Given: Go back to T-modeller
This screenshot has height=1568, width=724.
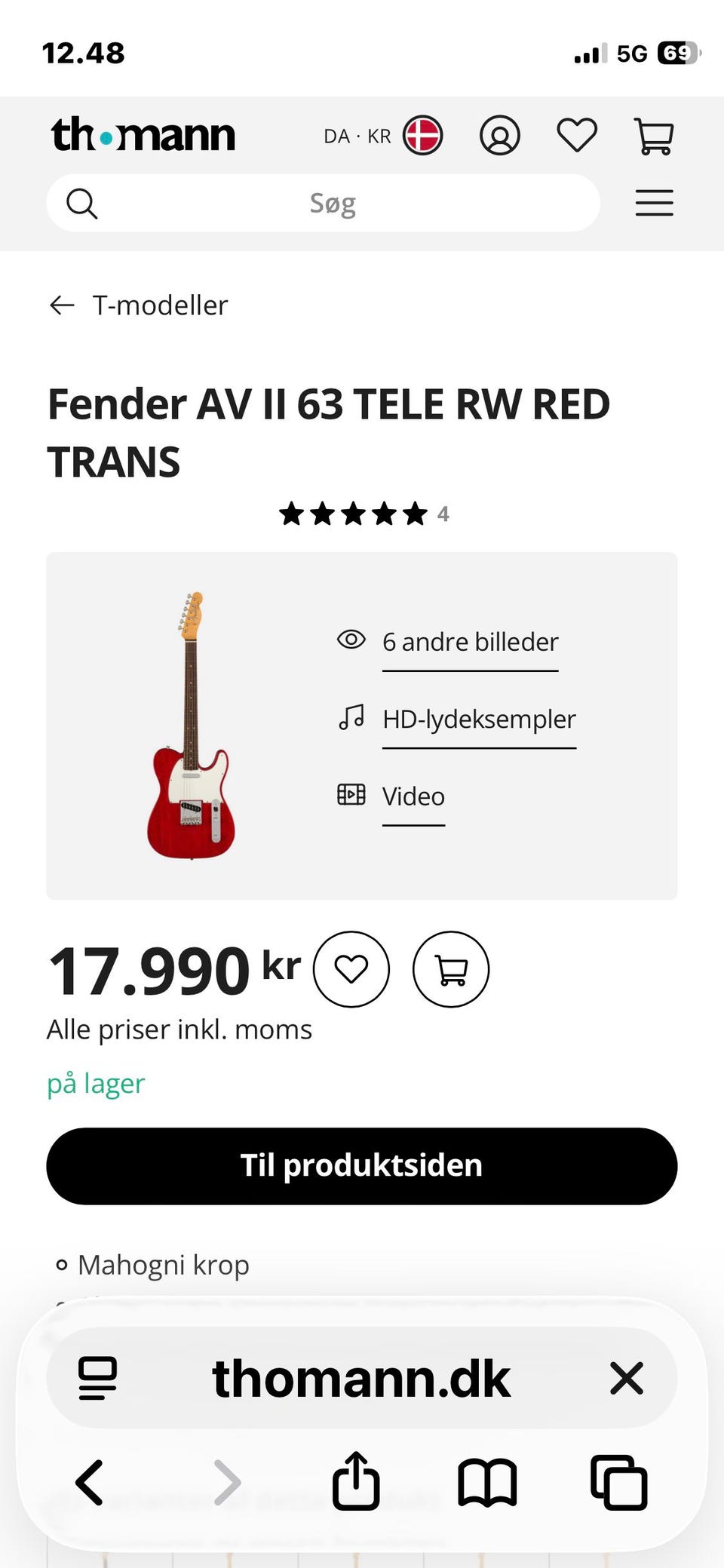Looking at the screenshot, I should coord(139,305).
